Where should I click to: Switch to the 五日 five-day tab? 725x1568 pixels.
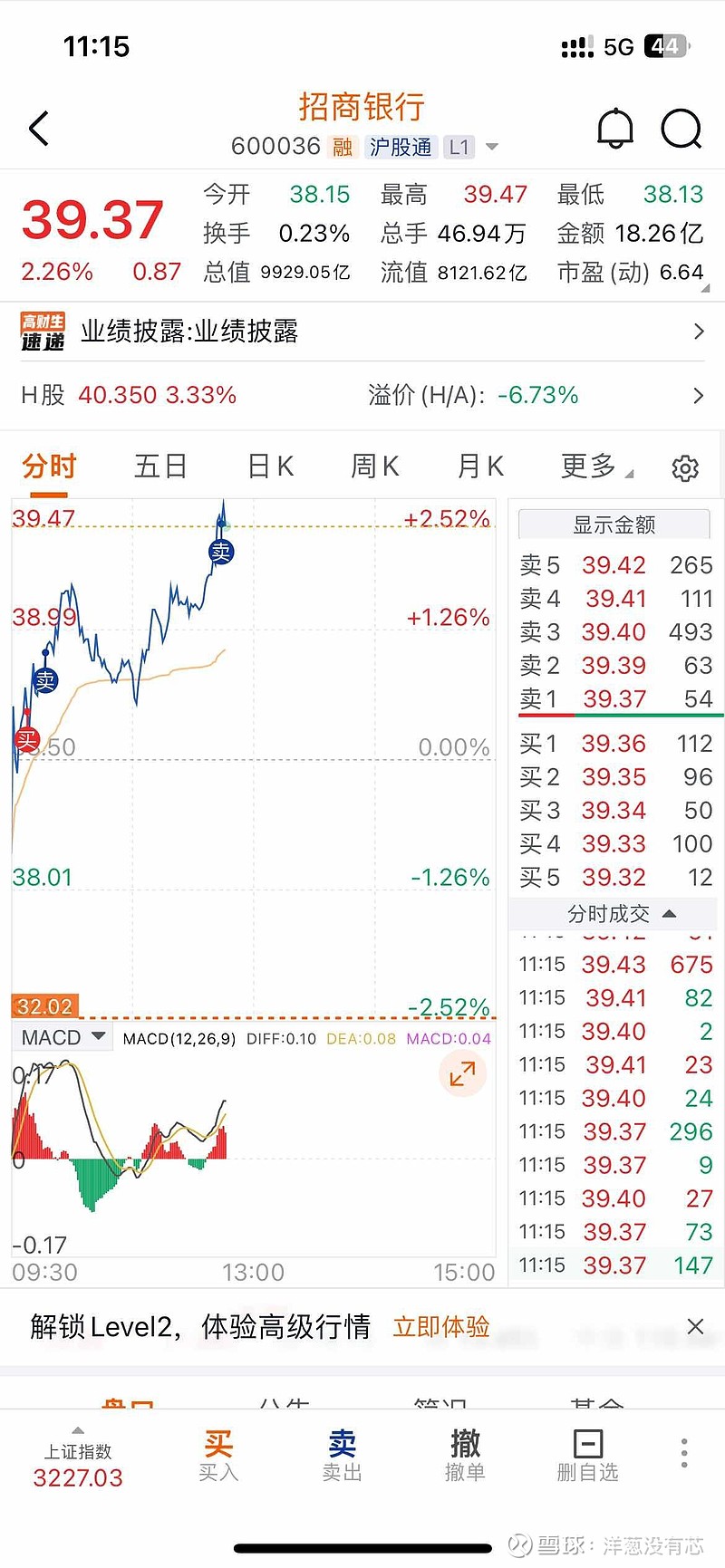click(159, 465)
